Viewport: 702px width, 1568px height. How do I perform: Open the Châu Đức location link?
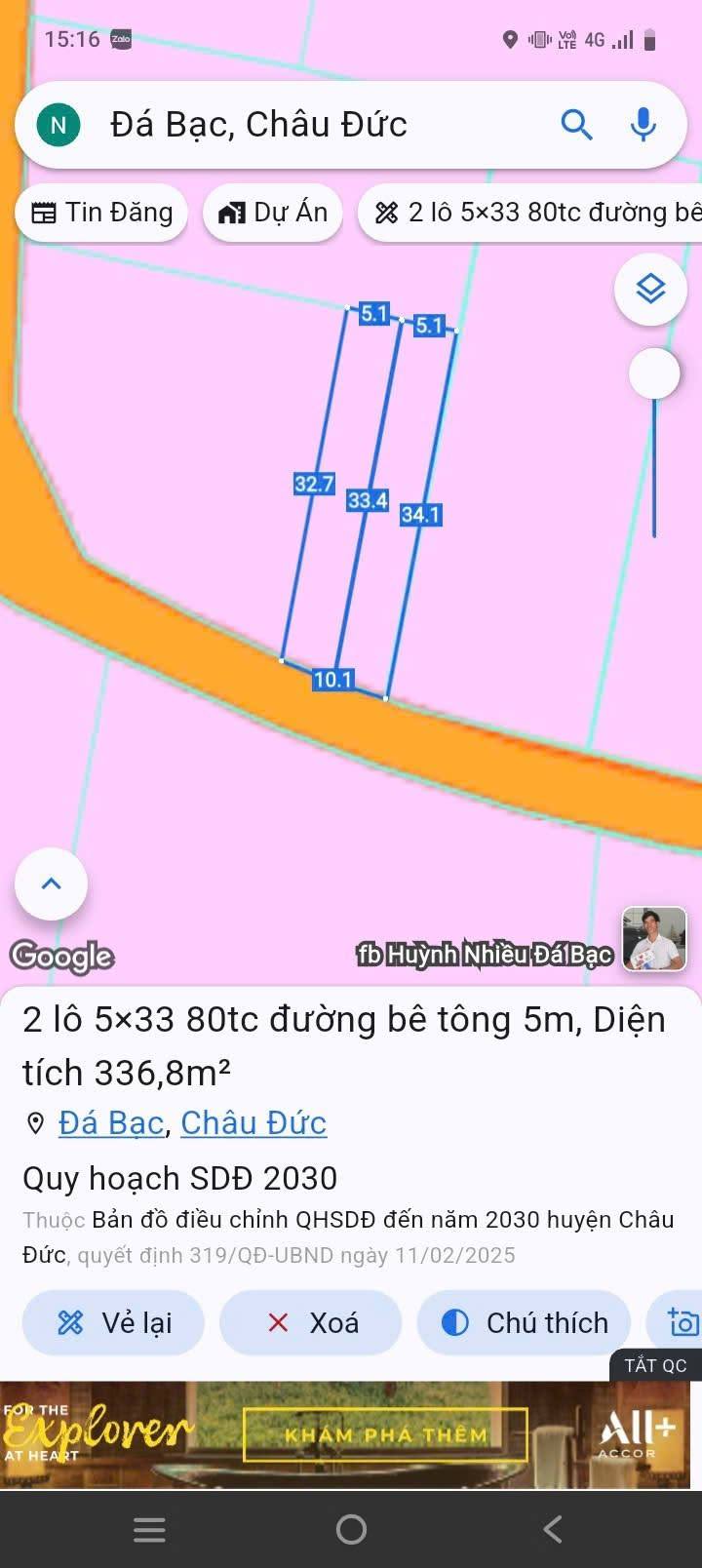(253, 1123)
